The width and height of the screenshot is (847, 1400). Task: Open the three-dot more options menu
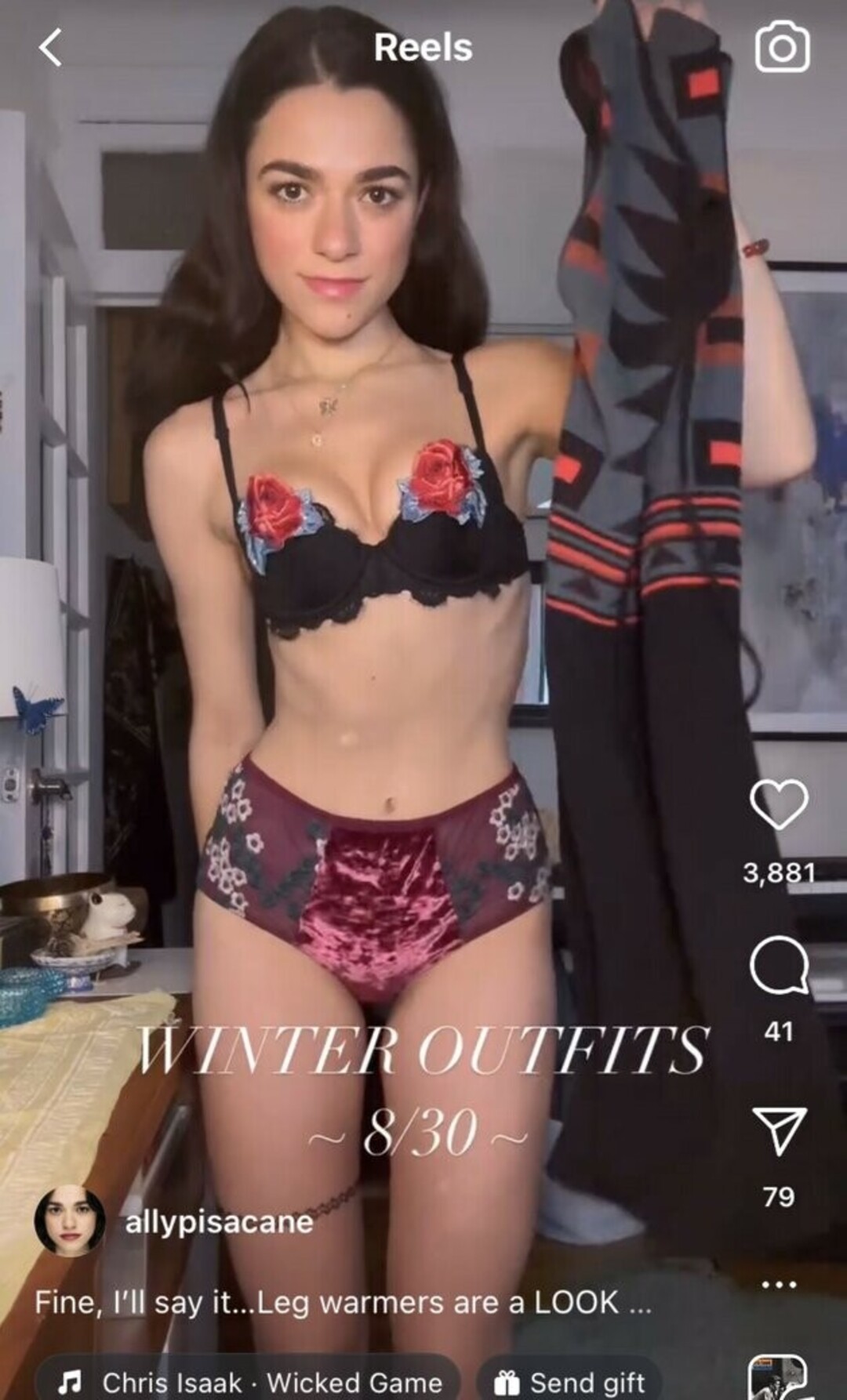click(x=778, y=1284)
